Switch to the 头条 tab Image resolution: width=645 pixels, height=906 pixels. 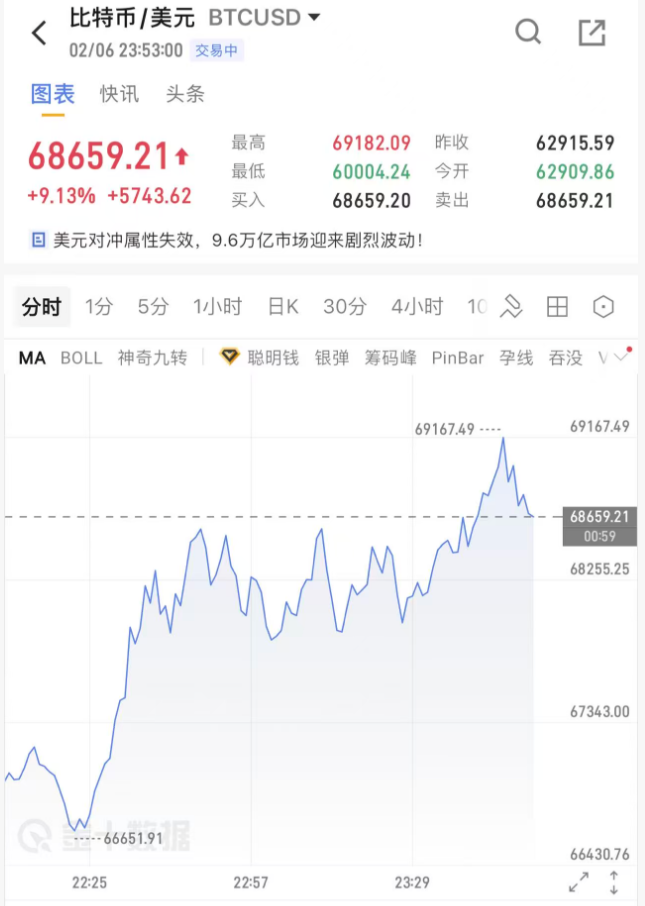click(x=185, y=94)
